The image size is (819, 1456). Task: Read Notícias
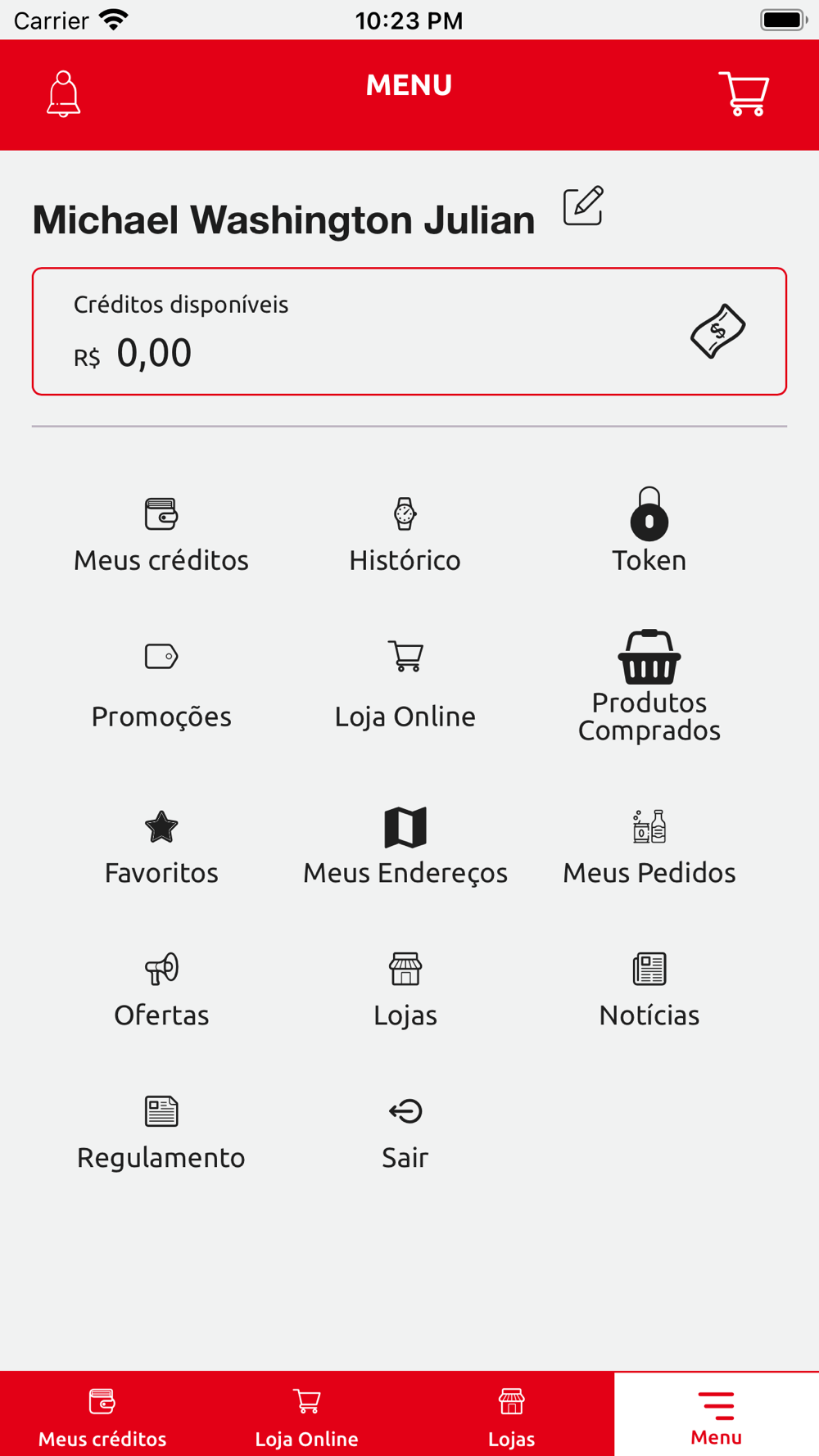(x=649, y=990)
